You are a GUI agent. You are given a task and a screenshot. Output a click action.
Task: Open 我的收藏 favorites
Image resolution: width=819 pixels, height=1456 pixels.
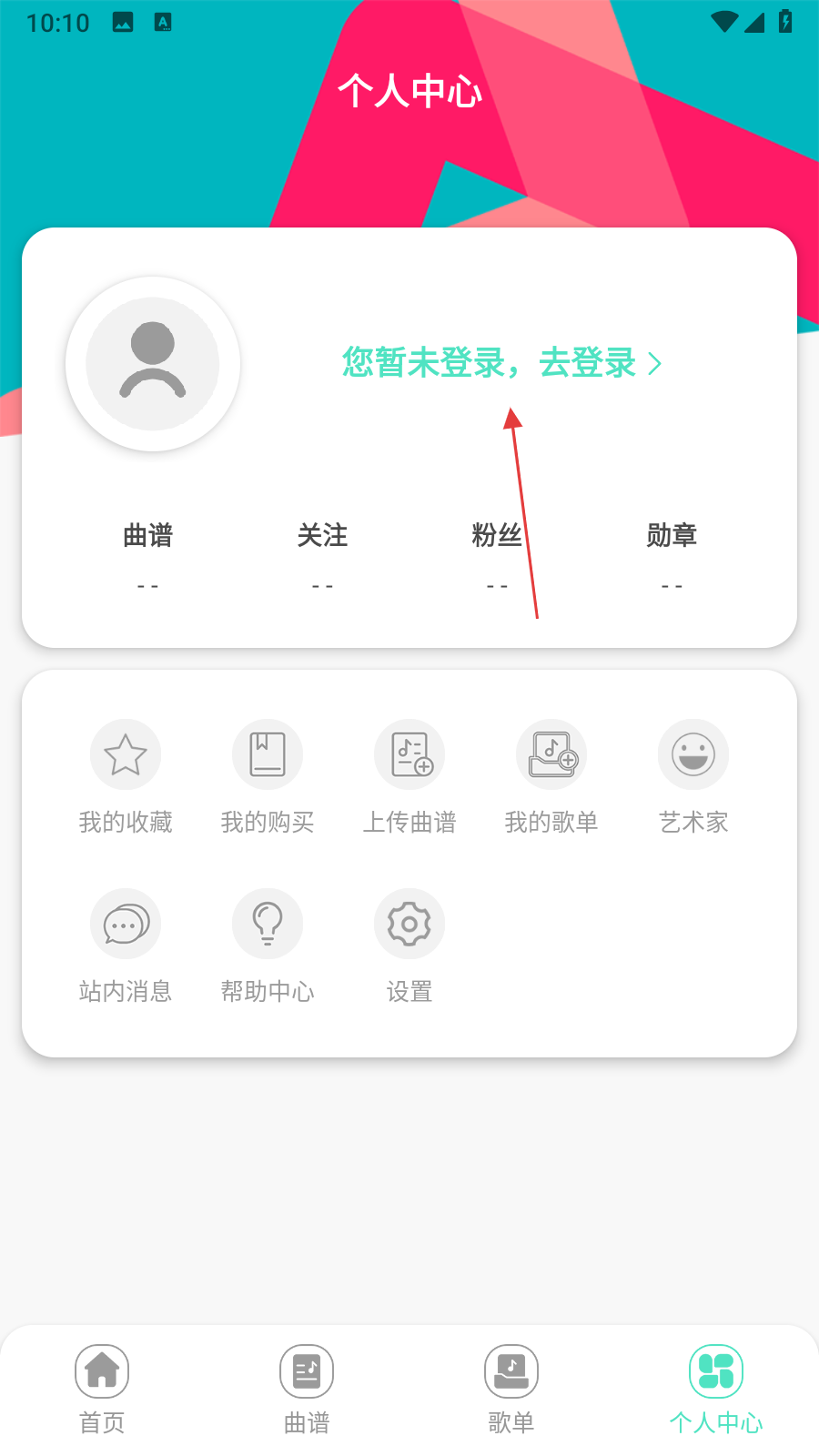pyautogui.click(x=126, y=776)
